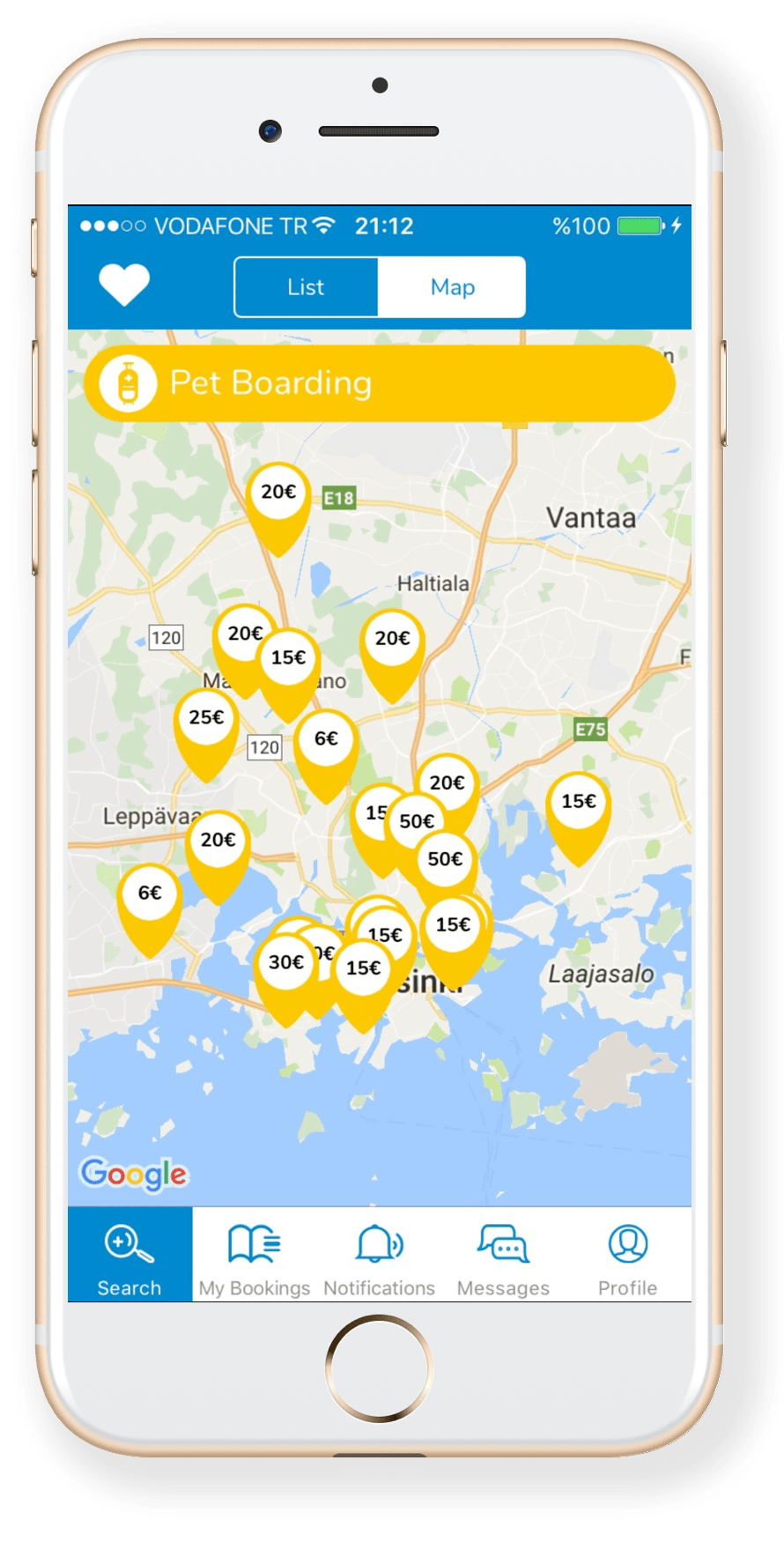Tap the Pet Boarding service selector
Image resolution: width=784 pixels, height=1542 pixels.
click(x=379, y=383)
